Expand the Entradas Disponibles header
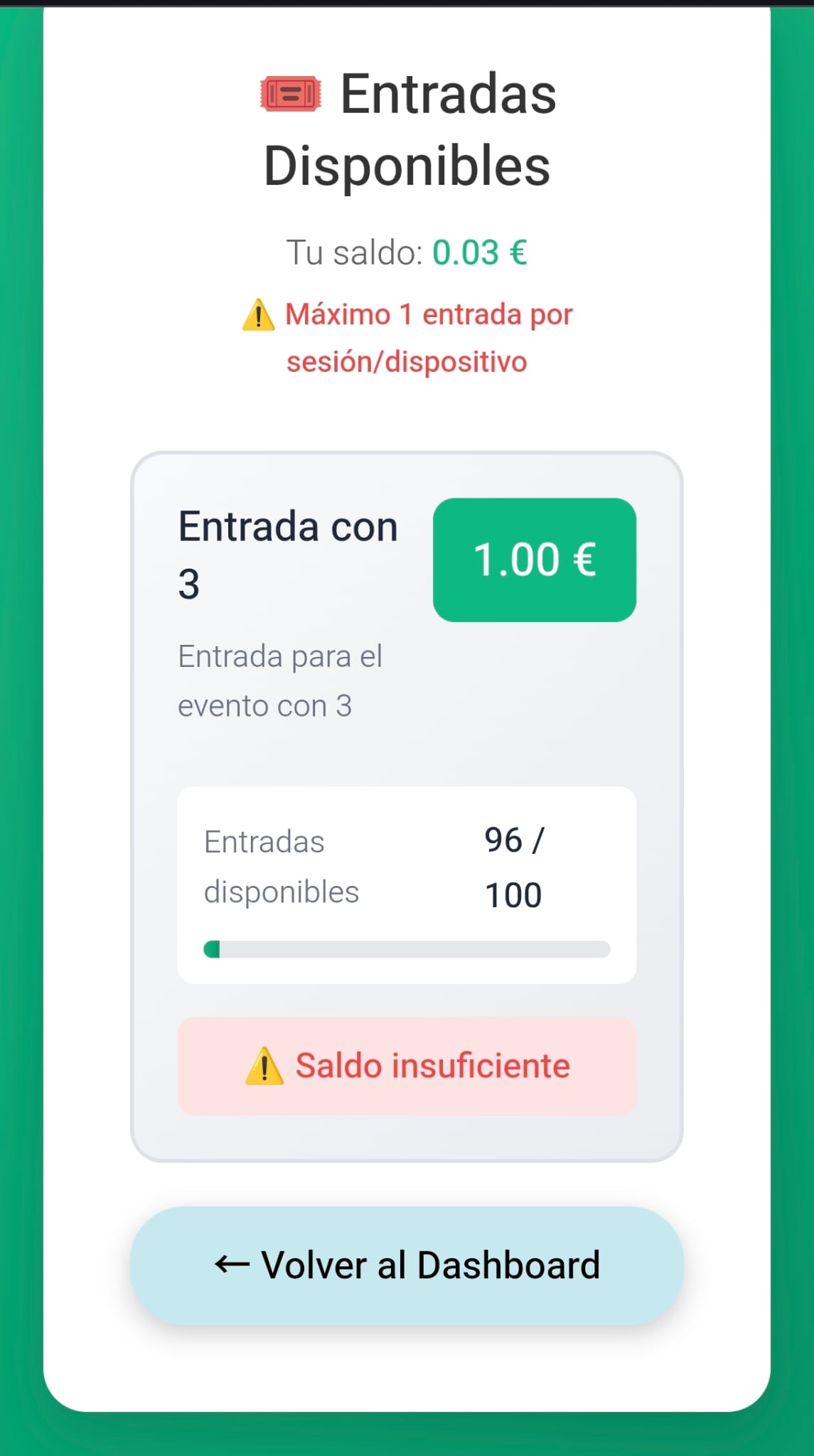This screenshot has height=1456, width=814. [408, 128]
